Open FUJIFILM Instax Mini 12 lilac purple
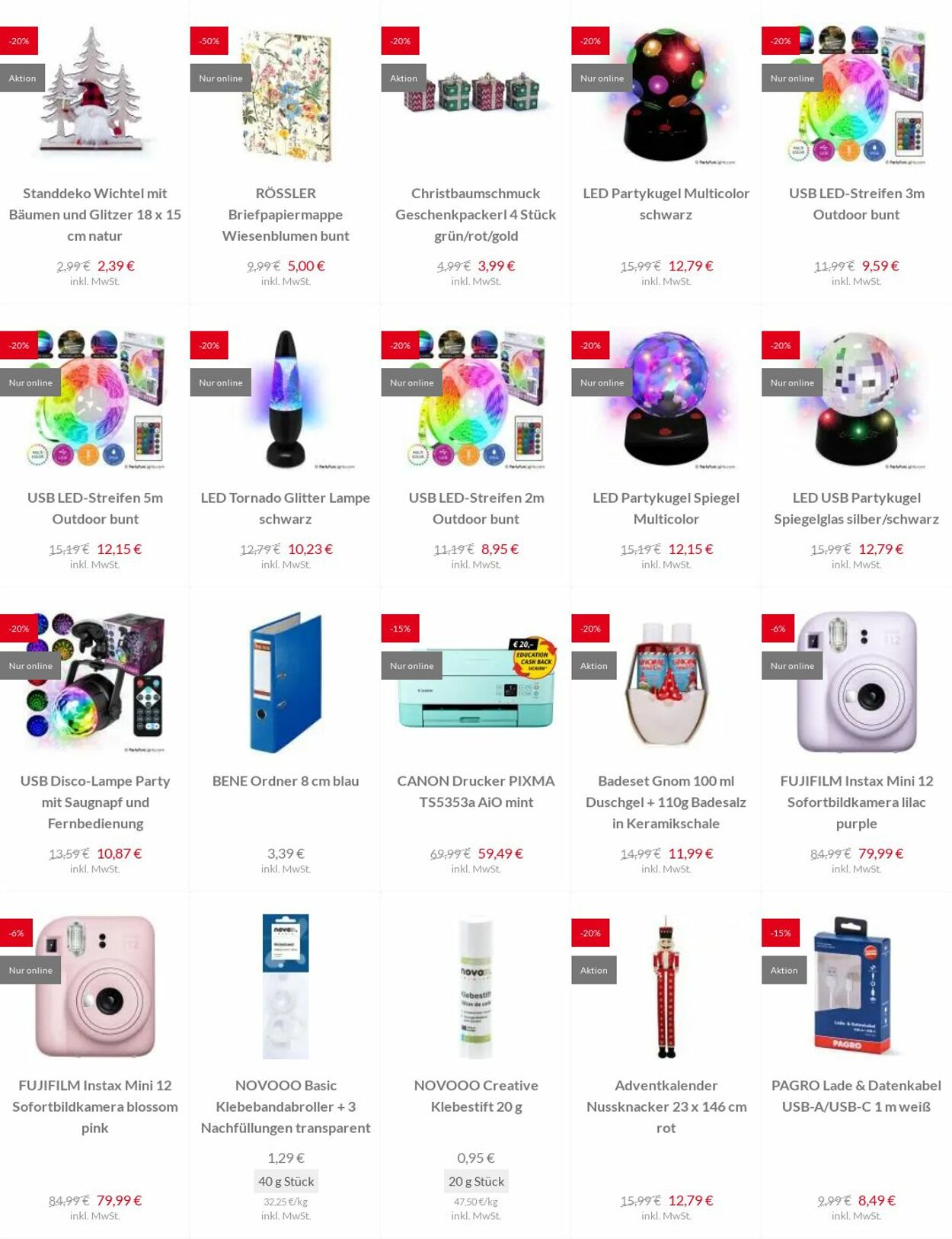Viewport: 952px width, 1239px height. coord(856,802)
